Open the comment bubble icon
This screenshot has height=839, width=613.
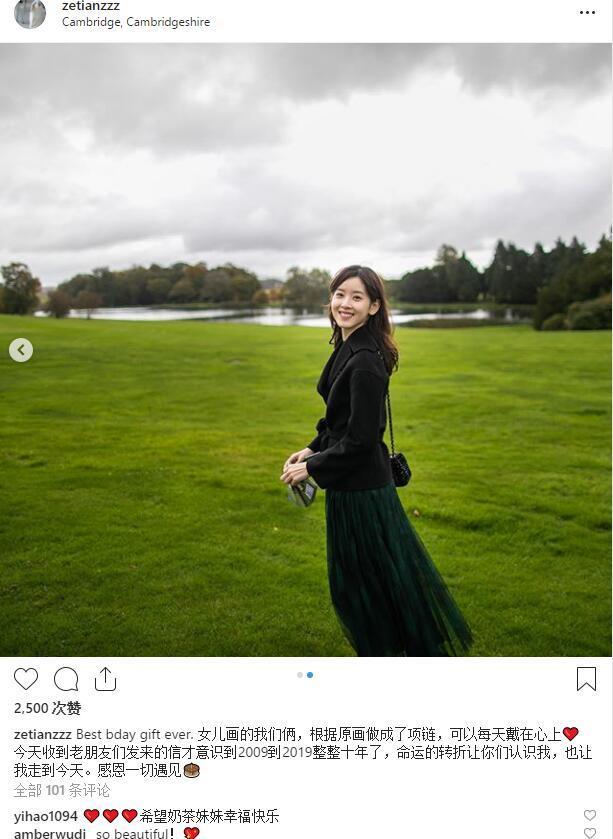(x=66, y=680)
